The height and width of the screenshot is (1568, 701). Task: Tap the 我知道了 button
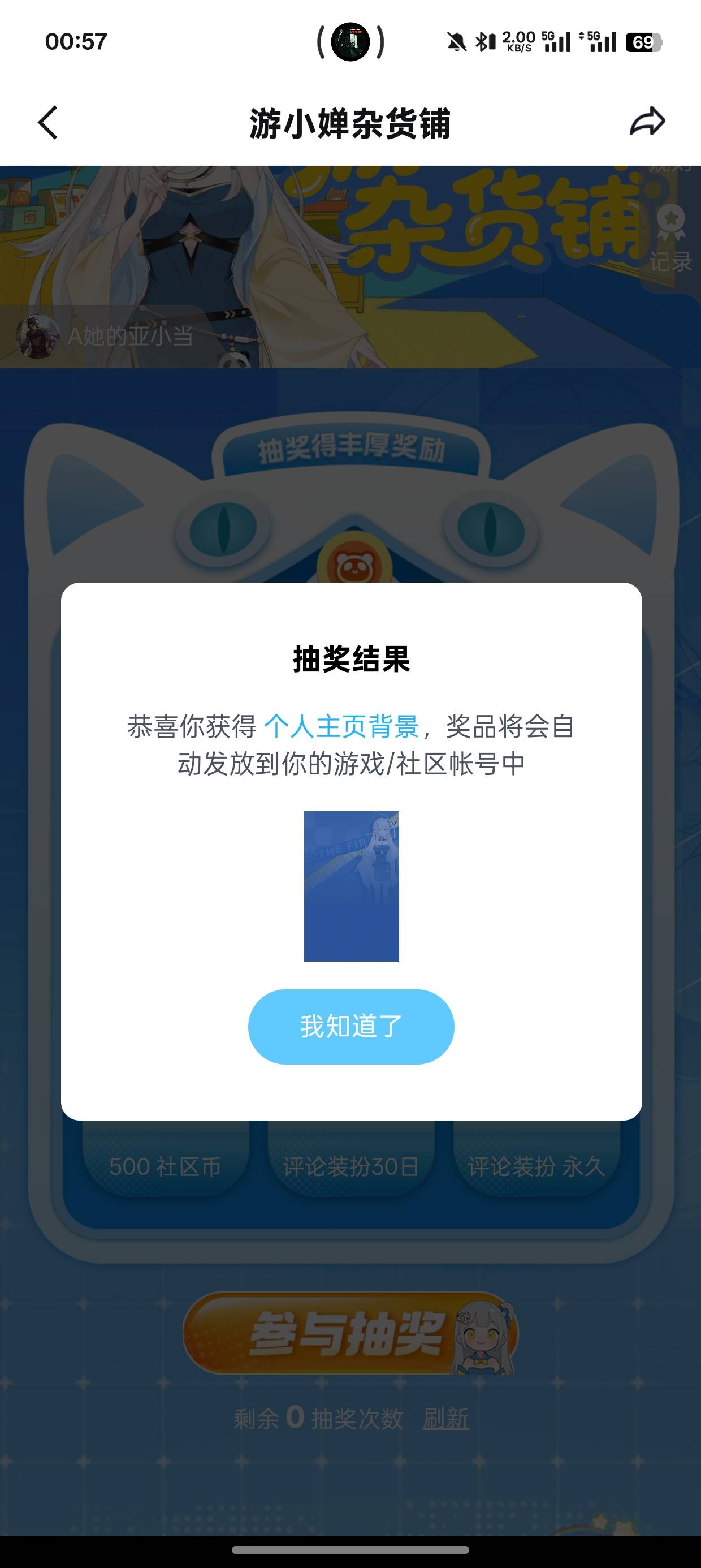click(x=351, y=1026)
